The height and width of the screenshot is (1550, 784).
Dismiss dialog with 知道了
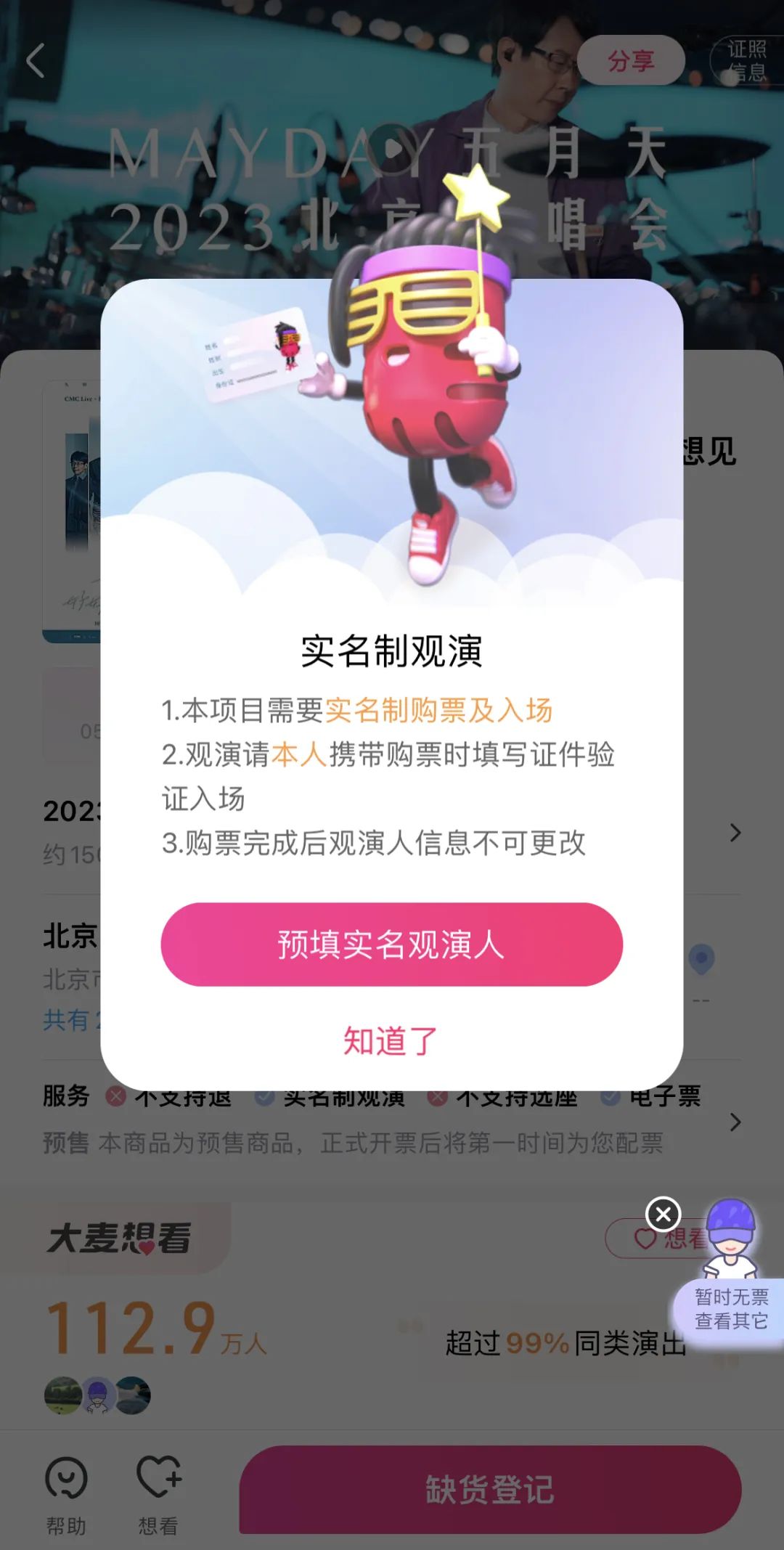(x=391, y=1041)
